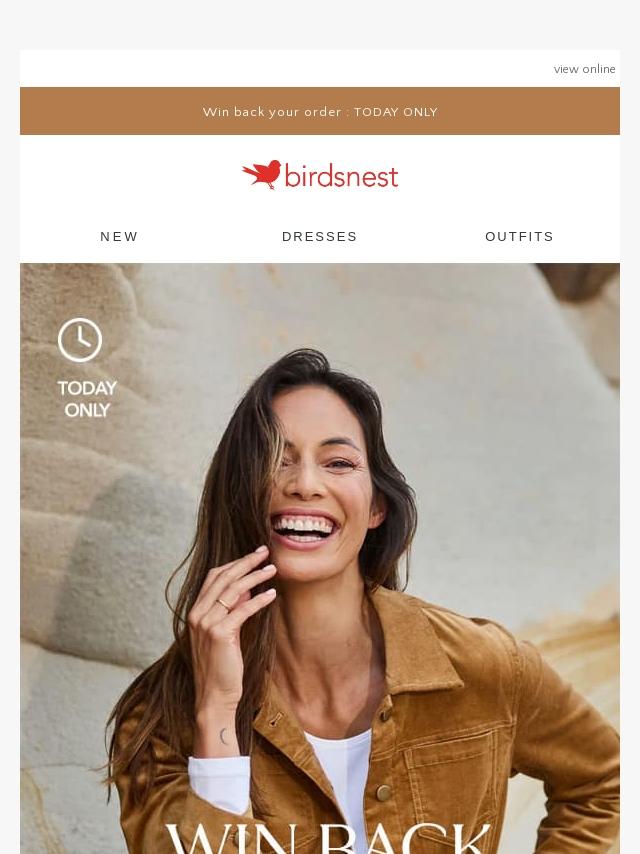Open the OUTFITS category
This screenshot has height=854, width=640.
519,237
